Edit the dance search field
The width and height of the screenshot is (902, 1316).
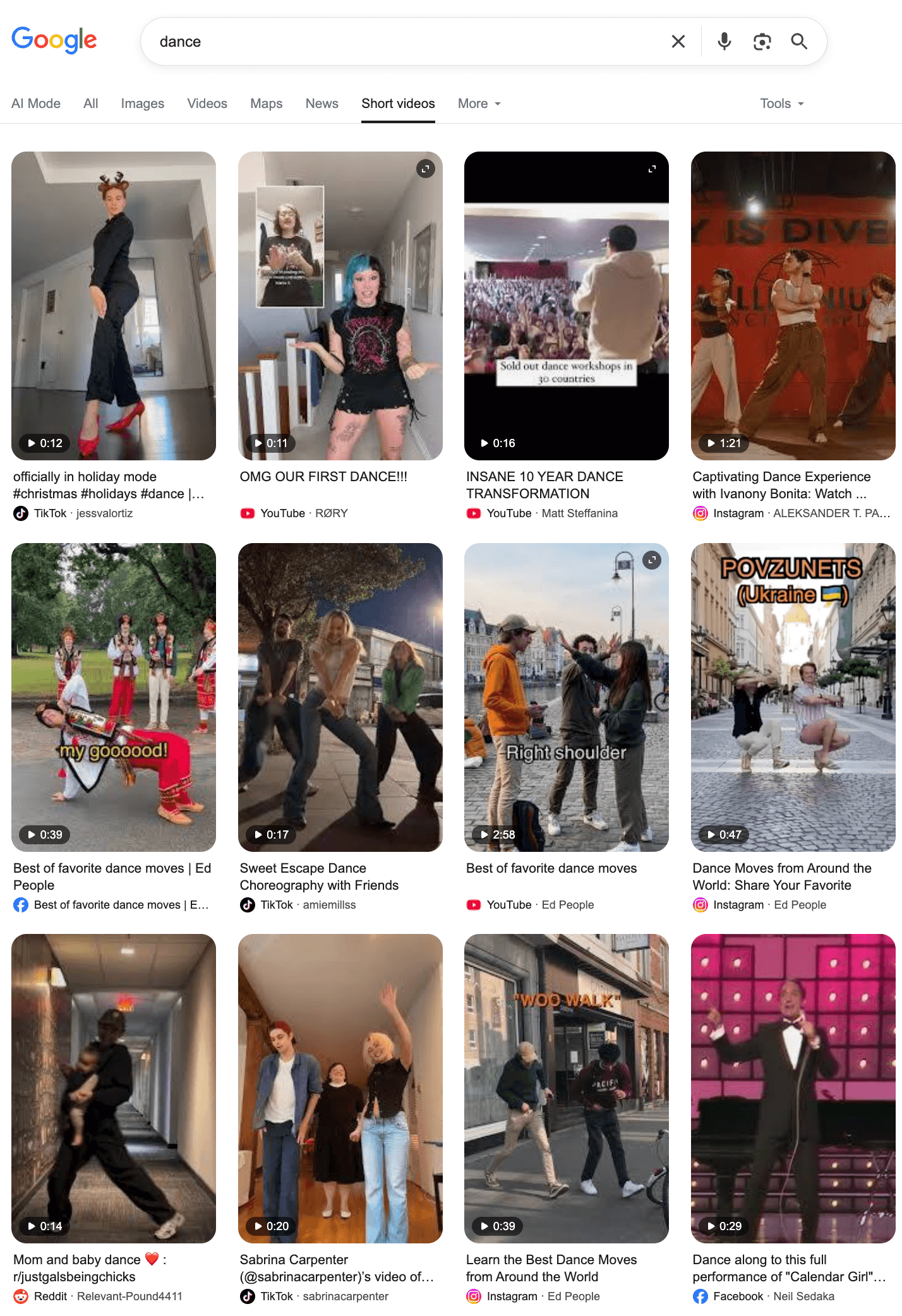[x=404, y=42]
